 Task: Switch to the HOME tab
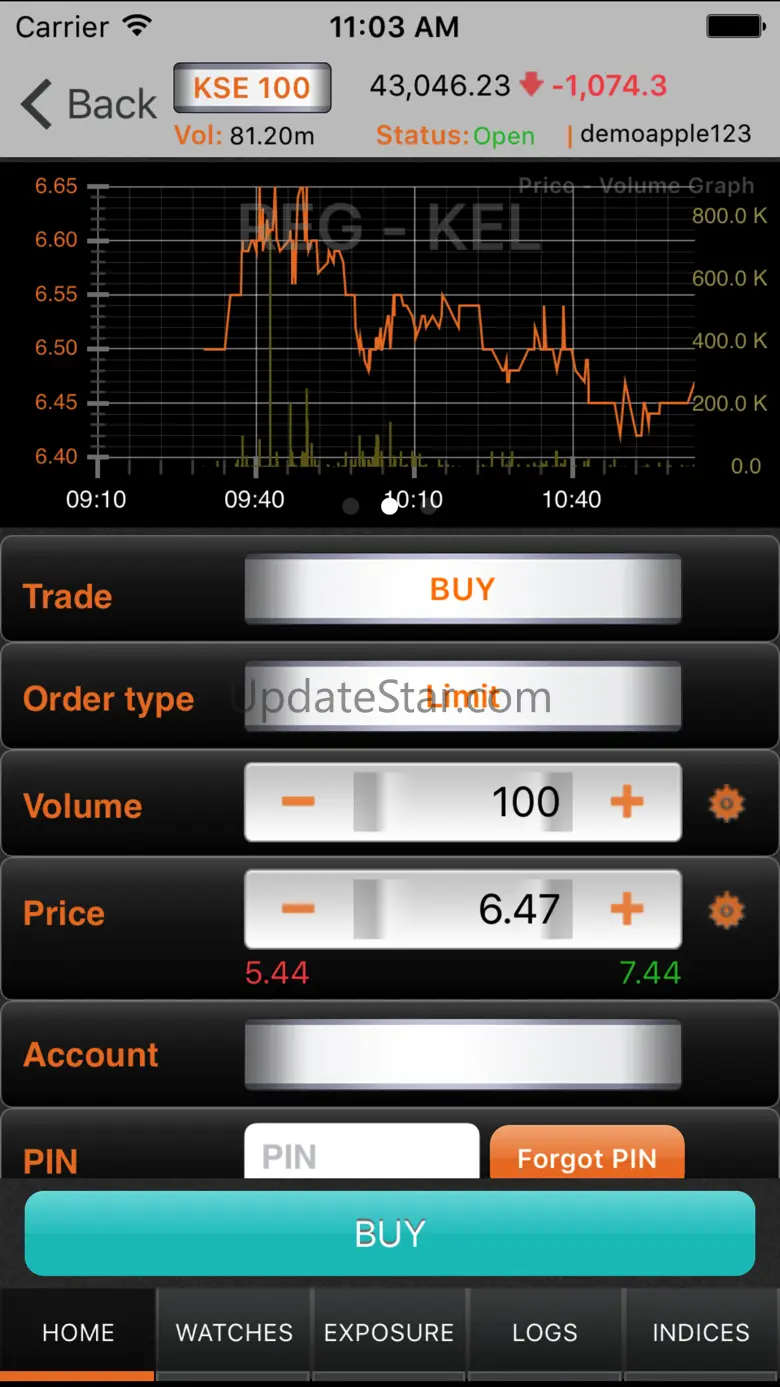(78, 1333)
